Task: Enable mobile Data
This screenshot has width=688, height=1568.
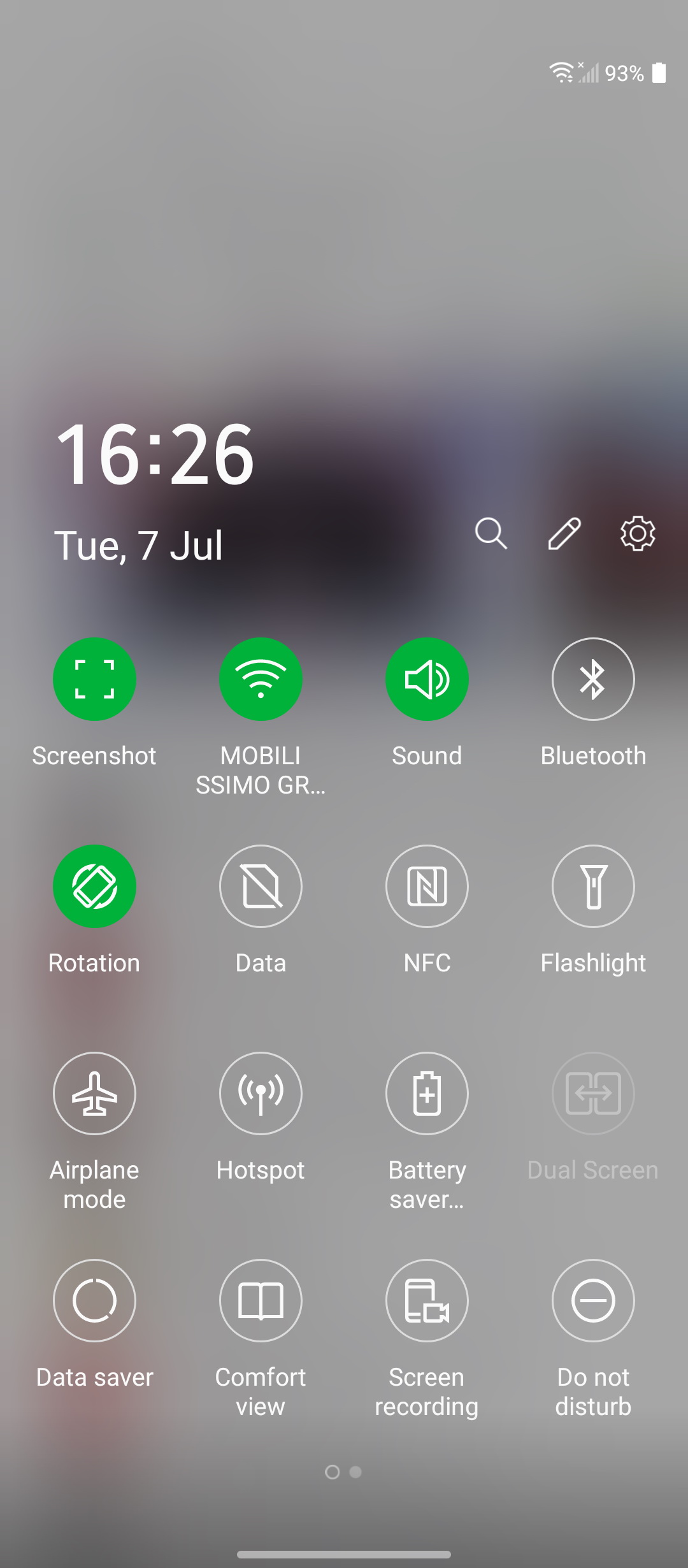Action: coord(261,887)
